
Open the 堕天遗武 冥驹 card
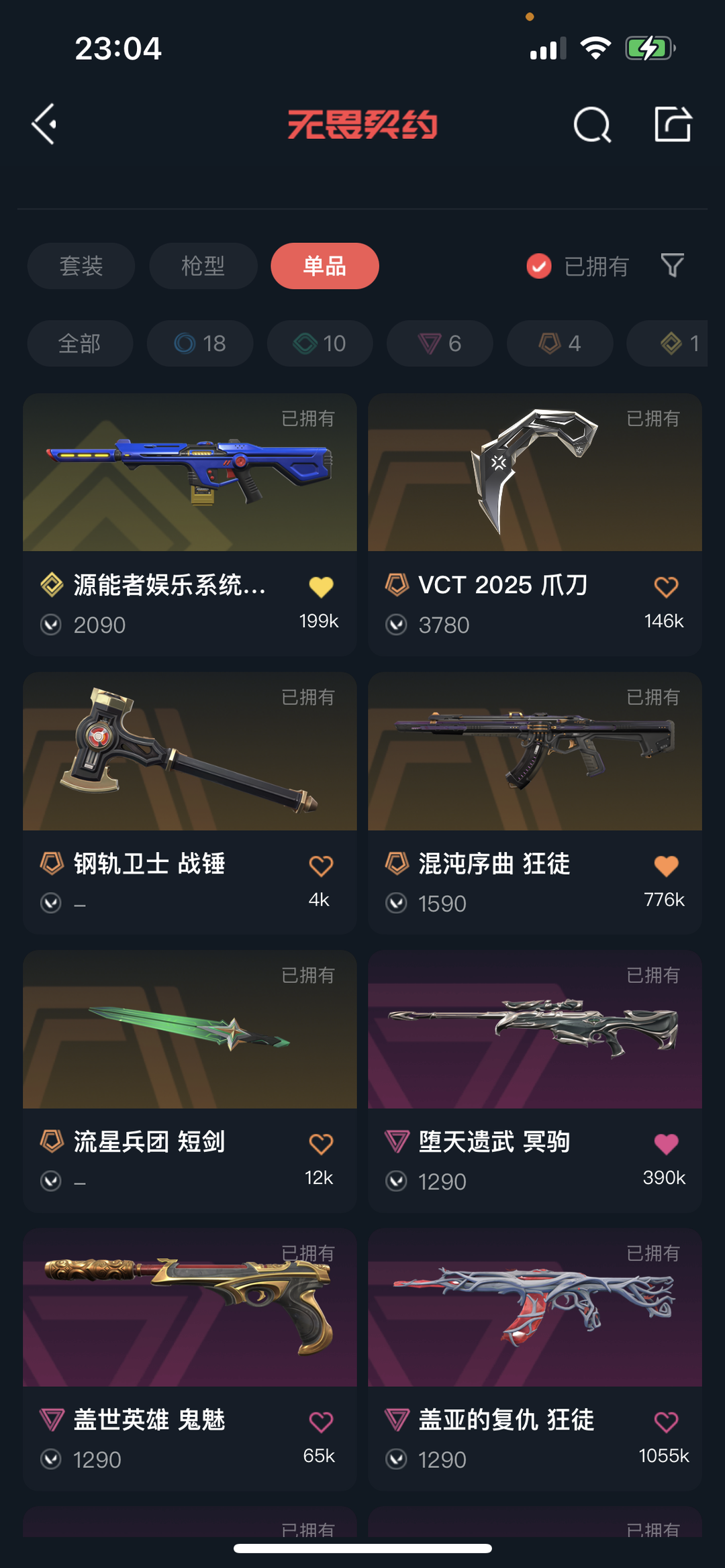tap(535, 1082)
